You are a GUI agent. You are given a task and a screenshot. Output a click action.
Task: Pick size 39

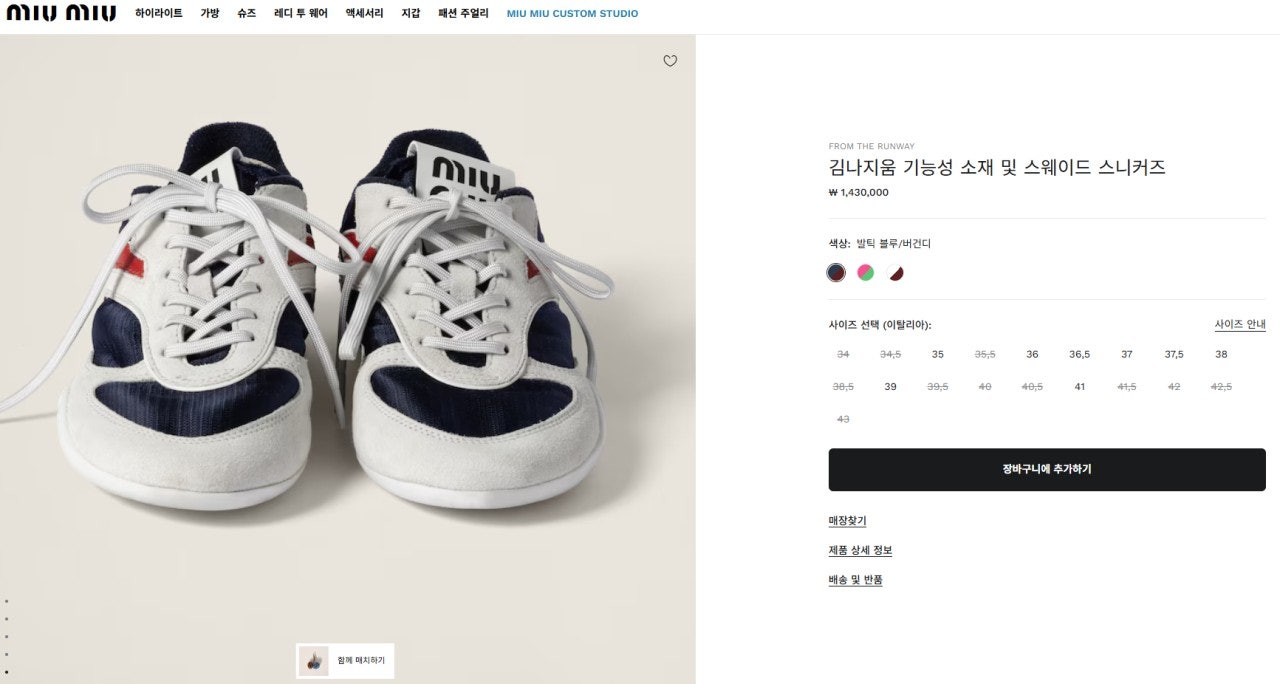[890, 387]
